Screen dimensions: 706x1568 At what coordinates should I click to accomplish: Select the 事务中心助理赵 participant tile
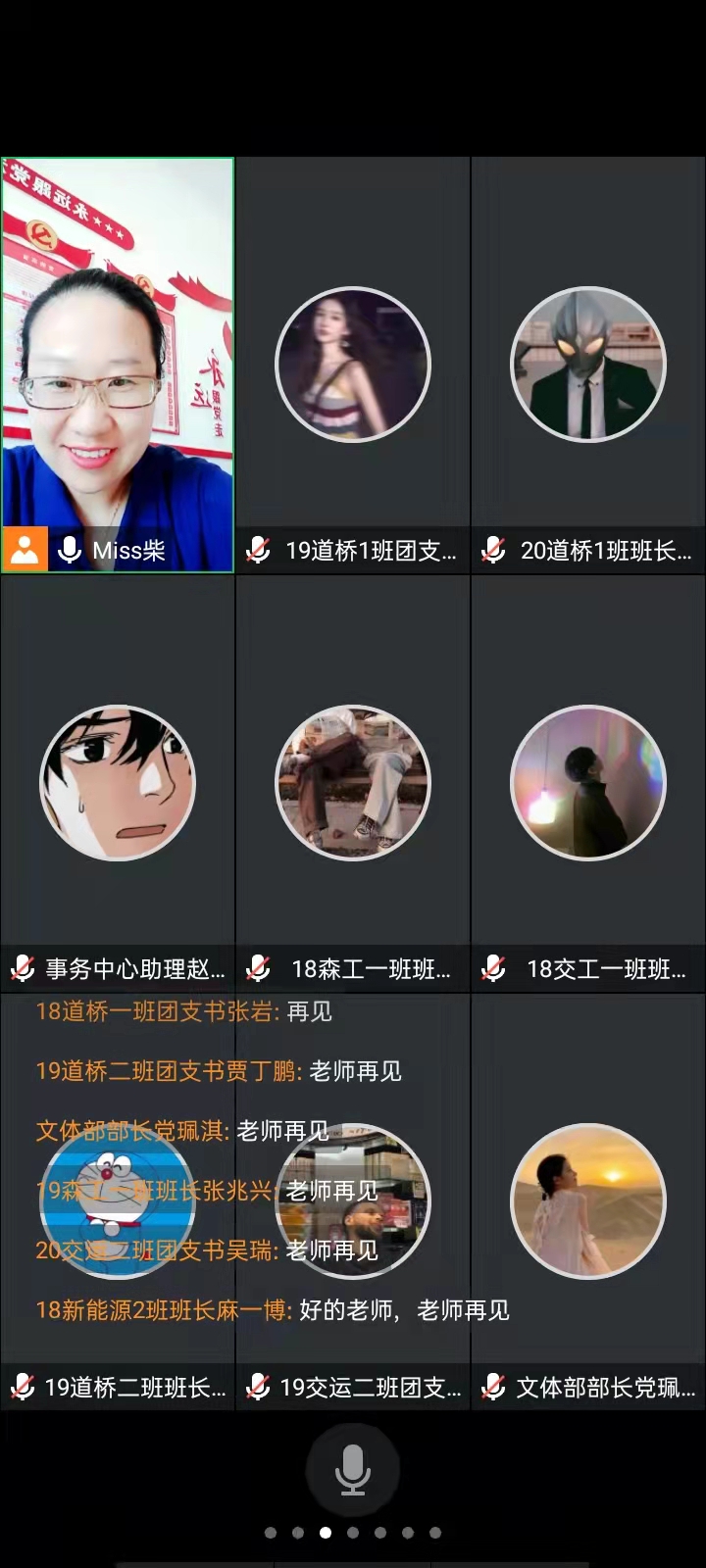coord(118,784)
